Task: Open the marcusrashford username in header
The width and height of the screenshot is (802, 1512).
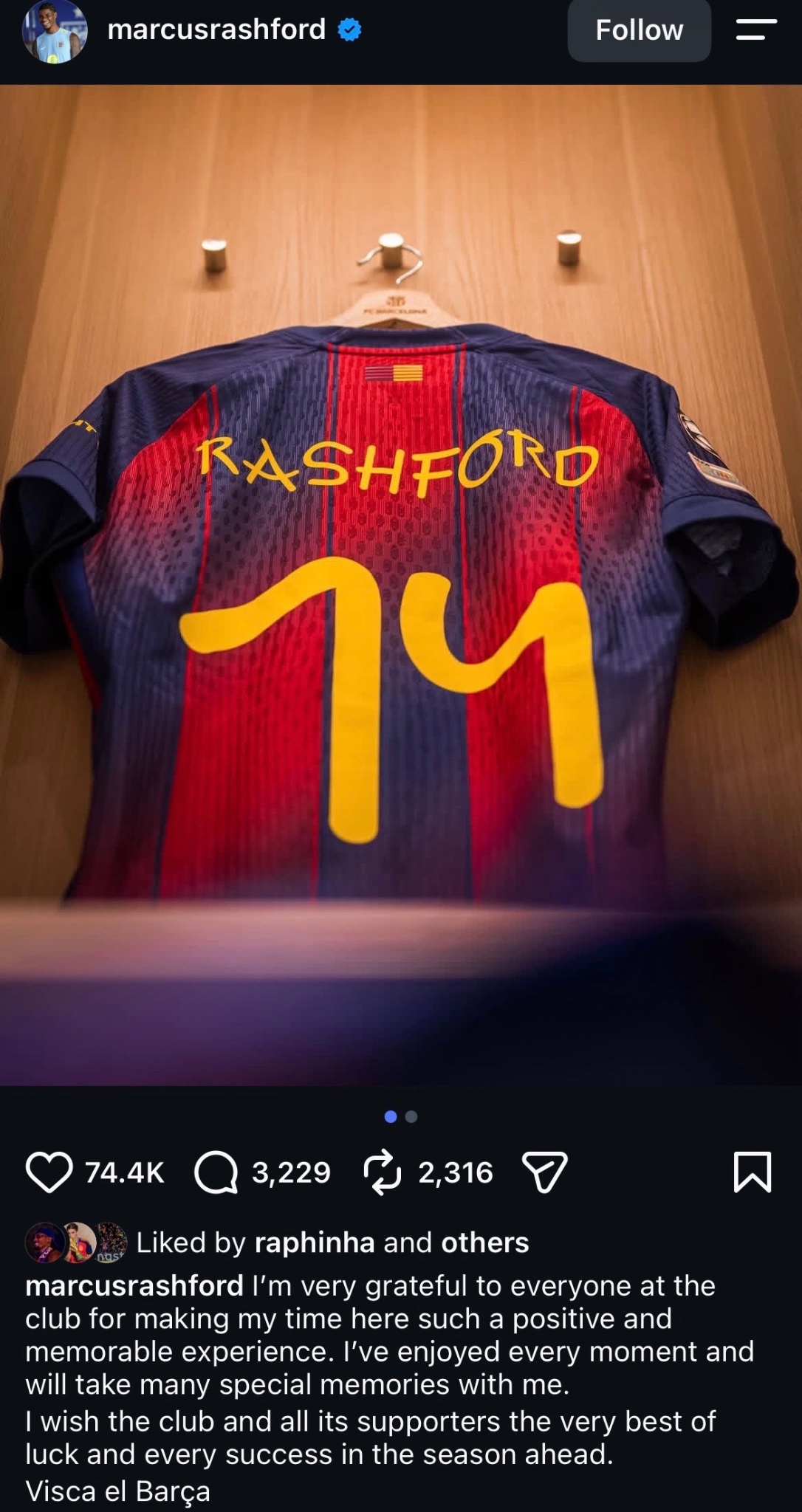Action: click(x=216, y=30)
